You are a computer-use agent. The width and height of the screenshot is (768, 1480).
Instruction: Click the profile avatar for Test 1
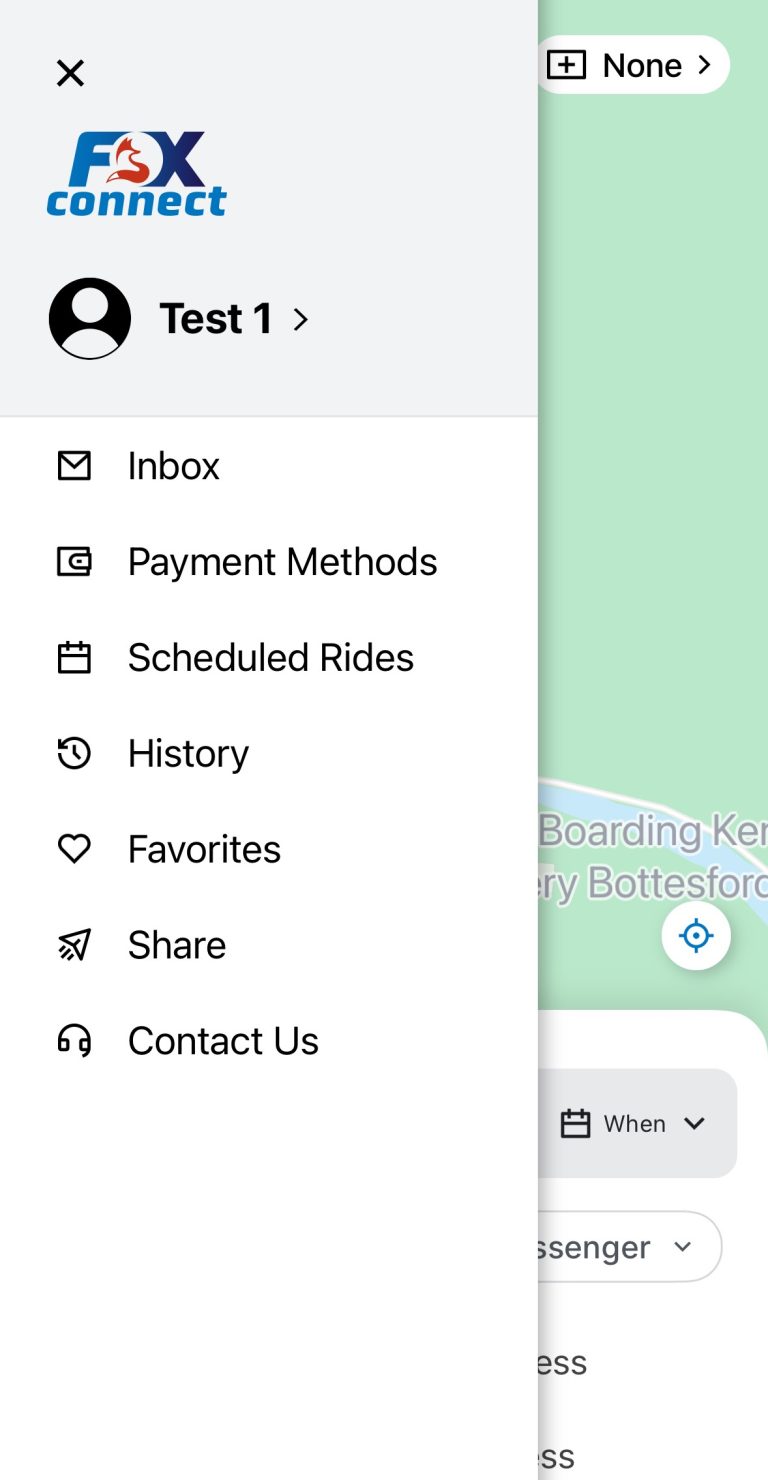[x=90, y=317]
